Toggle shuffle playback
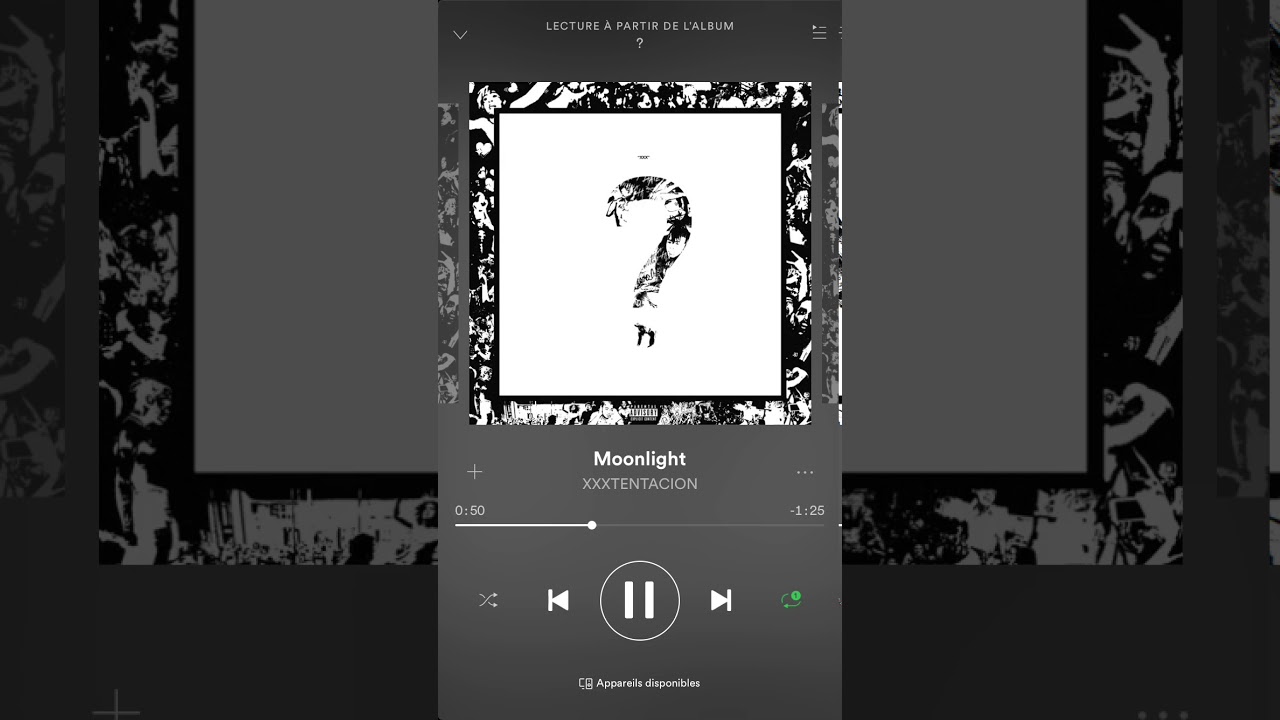 coord(488,600)
